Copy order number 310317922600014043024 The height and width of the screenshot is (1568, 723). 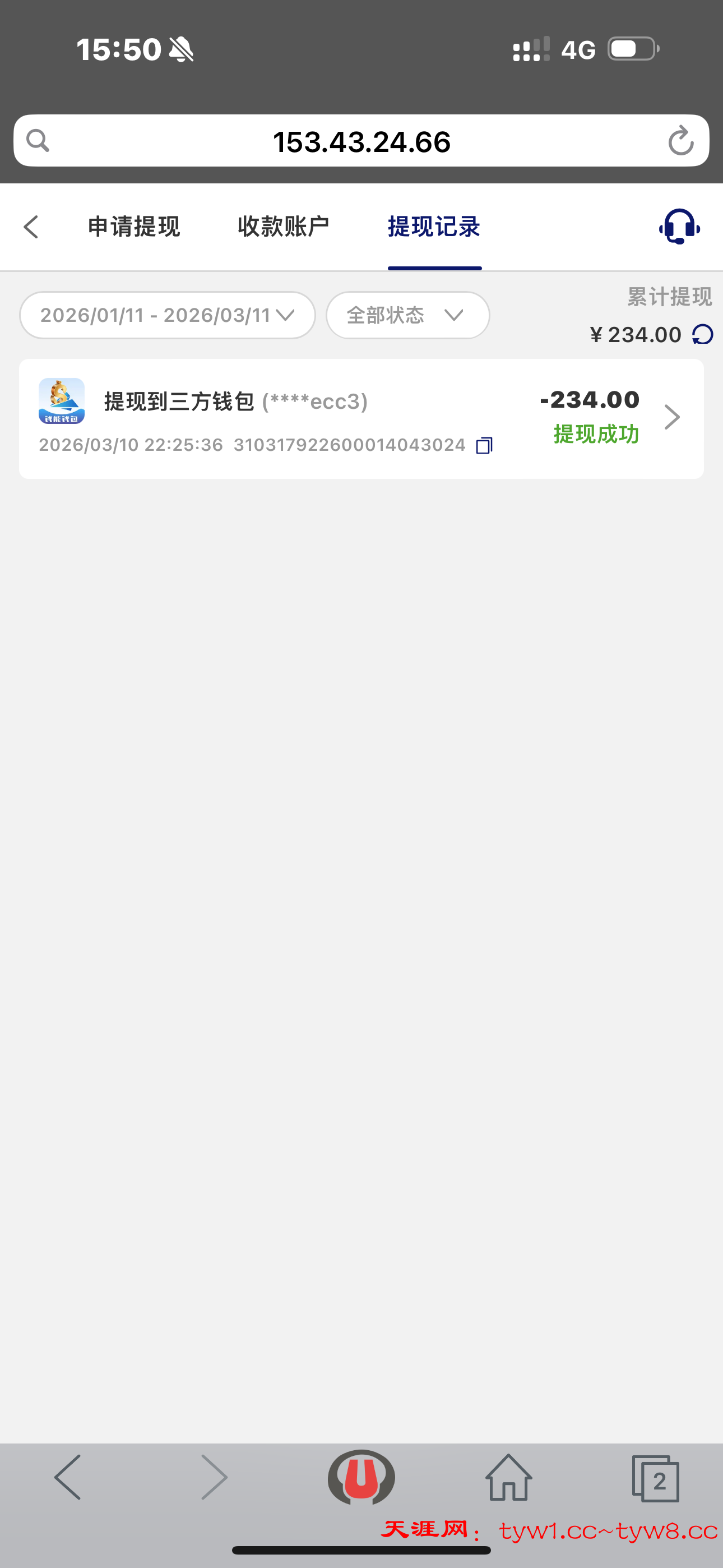(484, 446)
